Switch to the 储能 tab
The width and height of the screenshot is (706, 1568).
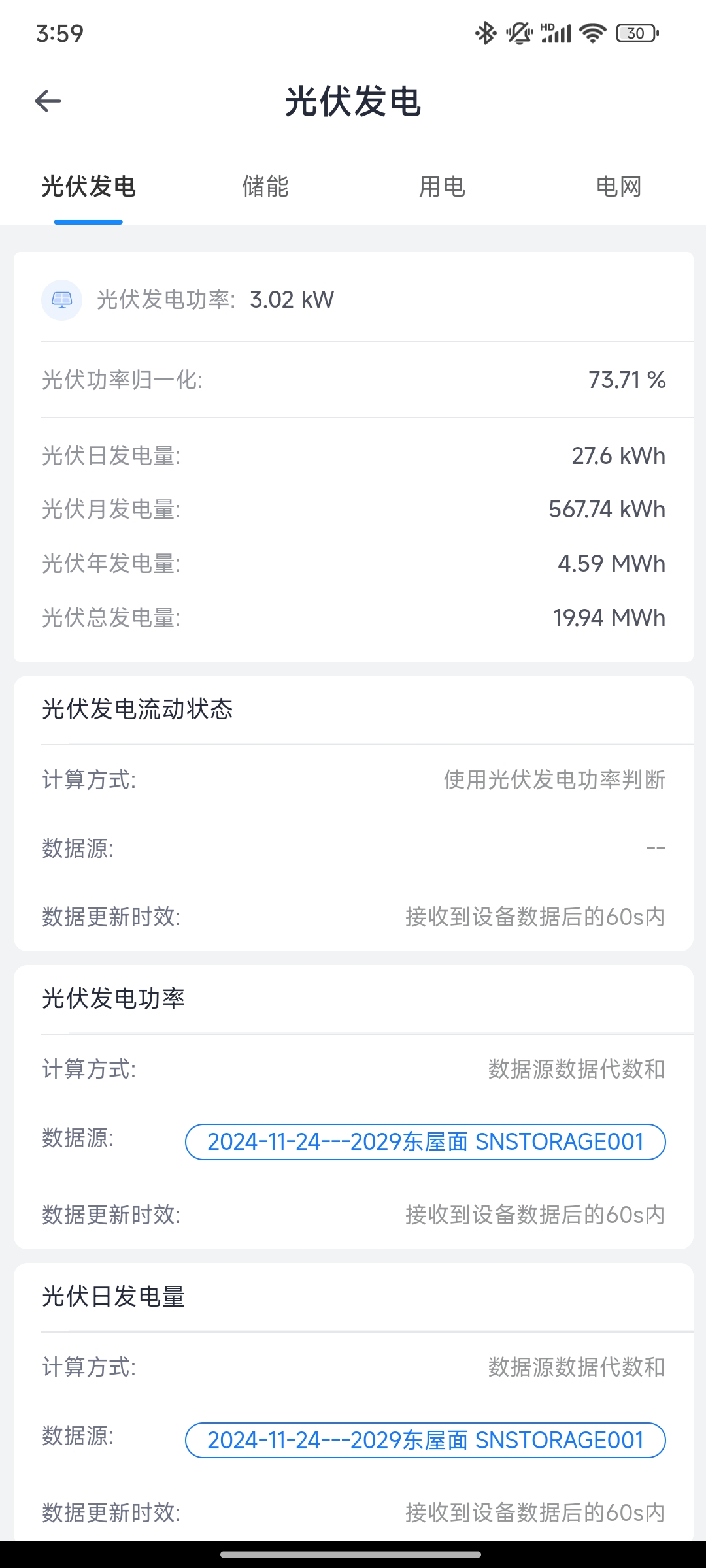(265, 187)
